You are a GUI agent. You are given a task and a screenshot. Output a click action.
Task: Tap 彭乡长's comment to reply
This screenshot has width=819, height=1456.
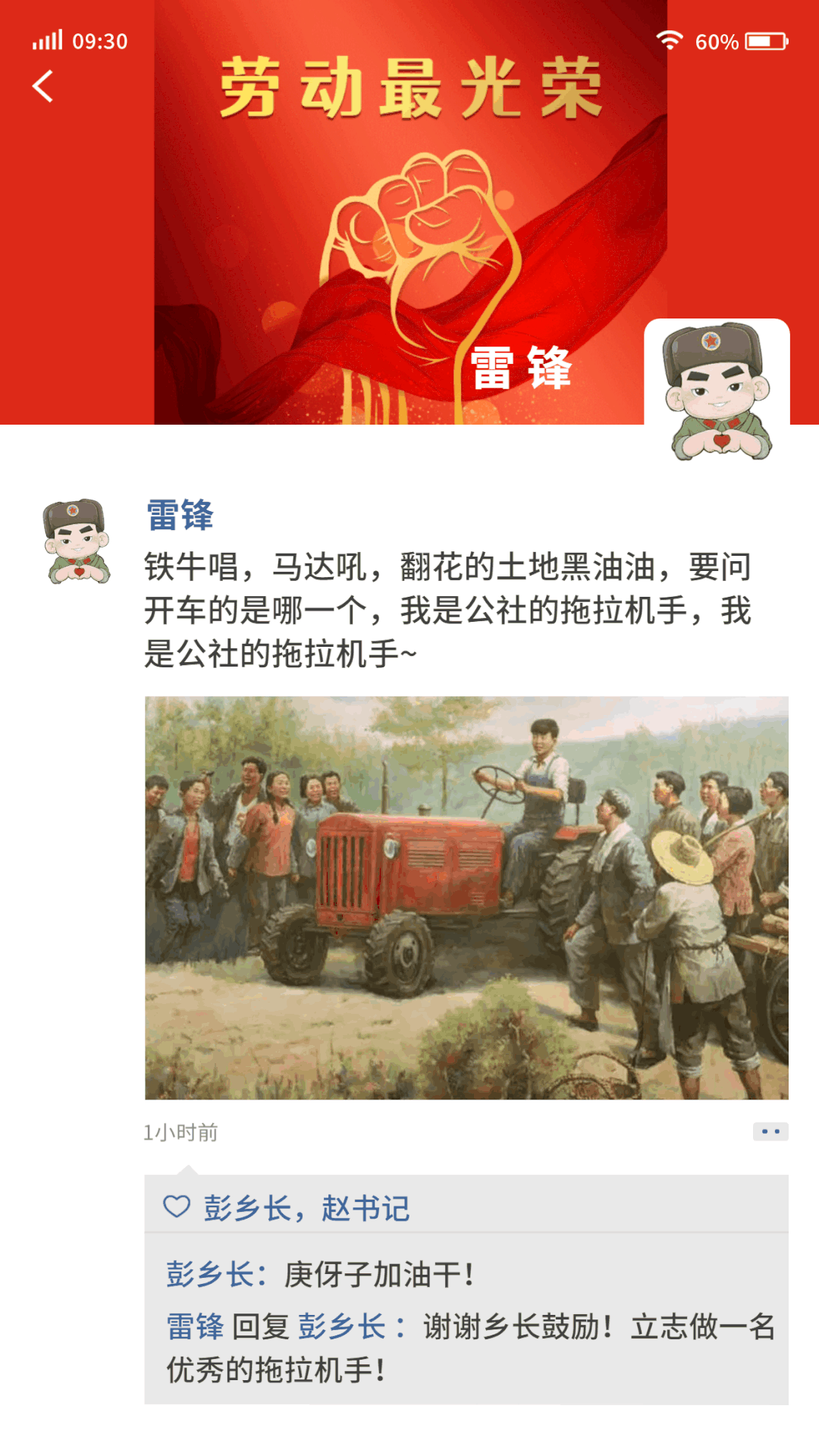click(318, 1271)
